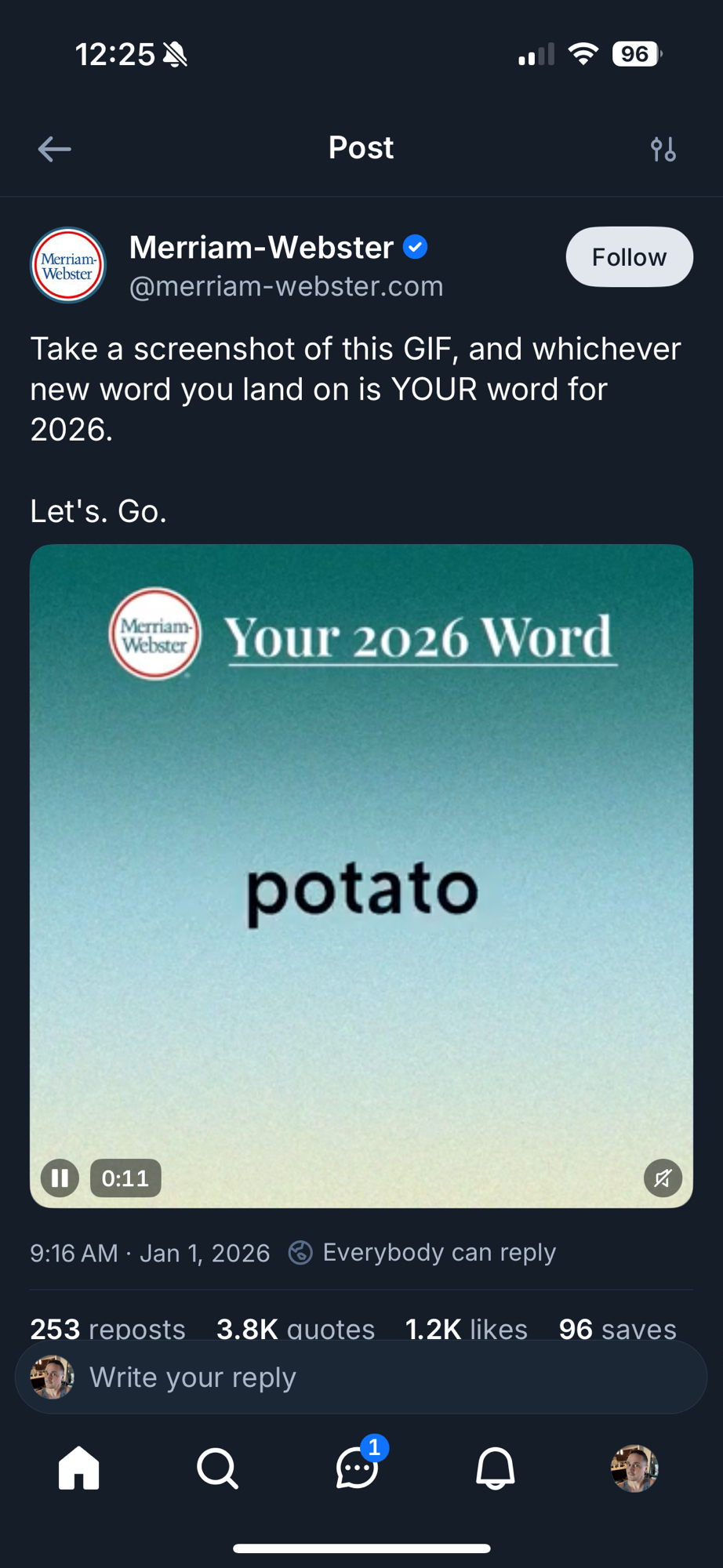The height and width of the screenshot is (1568, 723).
Task: View the 3.8K quotes
Action: pyautogui.click(x=296, y=1328)
